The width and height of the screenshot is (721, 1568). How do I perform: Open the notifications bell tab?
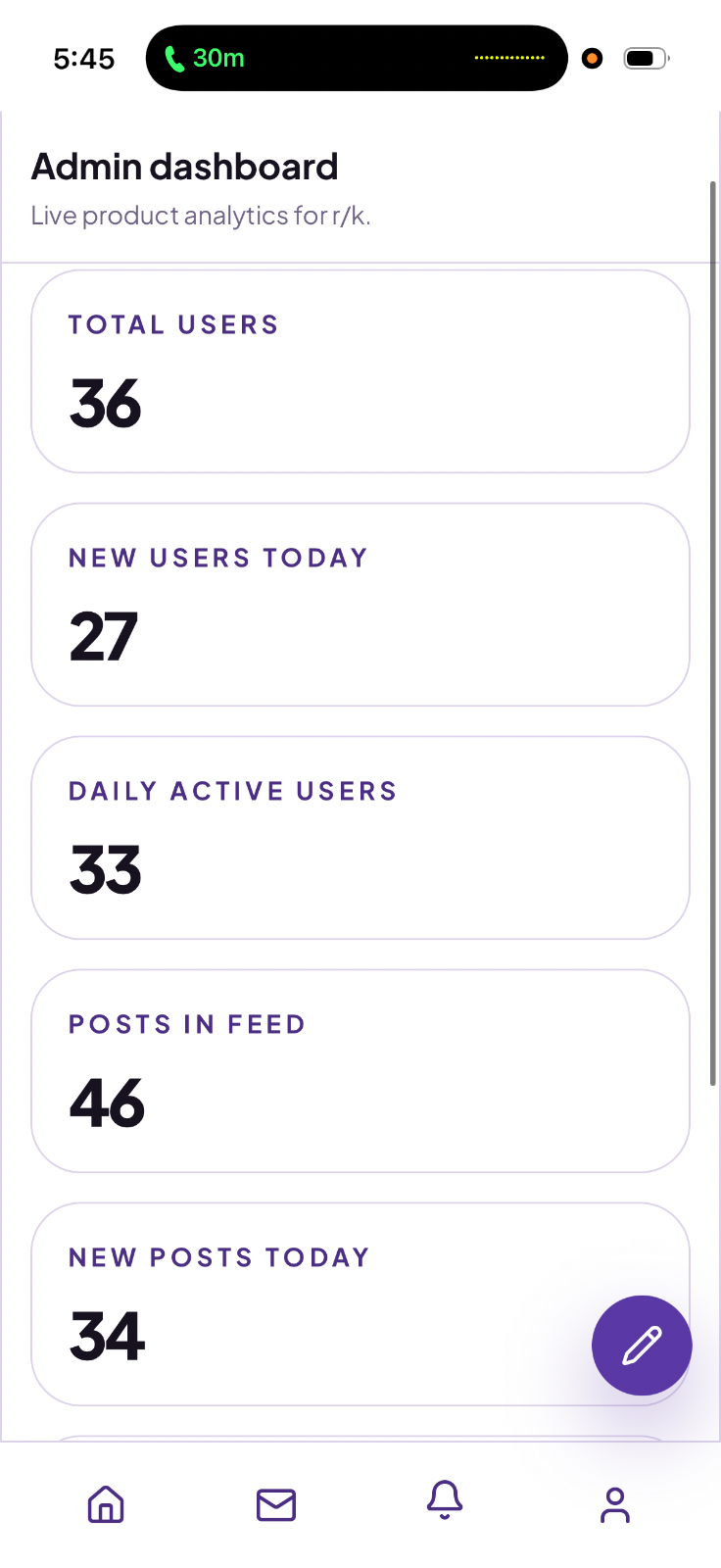445,1500
